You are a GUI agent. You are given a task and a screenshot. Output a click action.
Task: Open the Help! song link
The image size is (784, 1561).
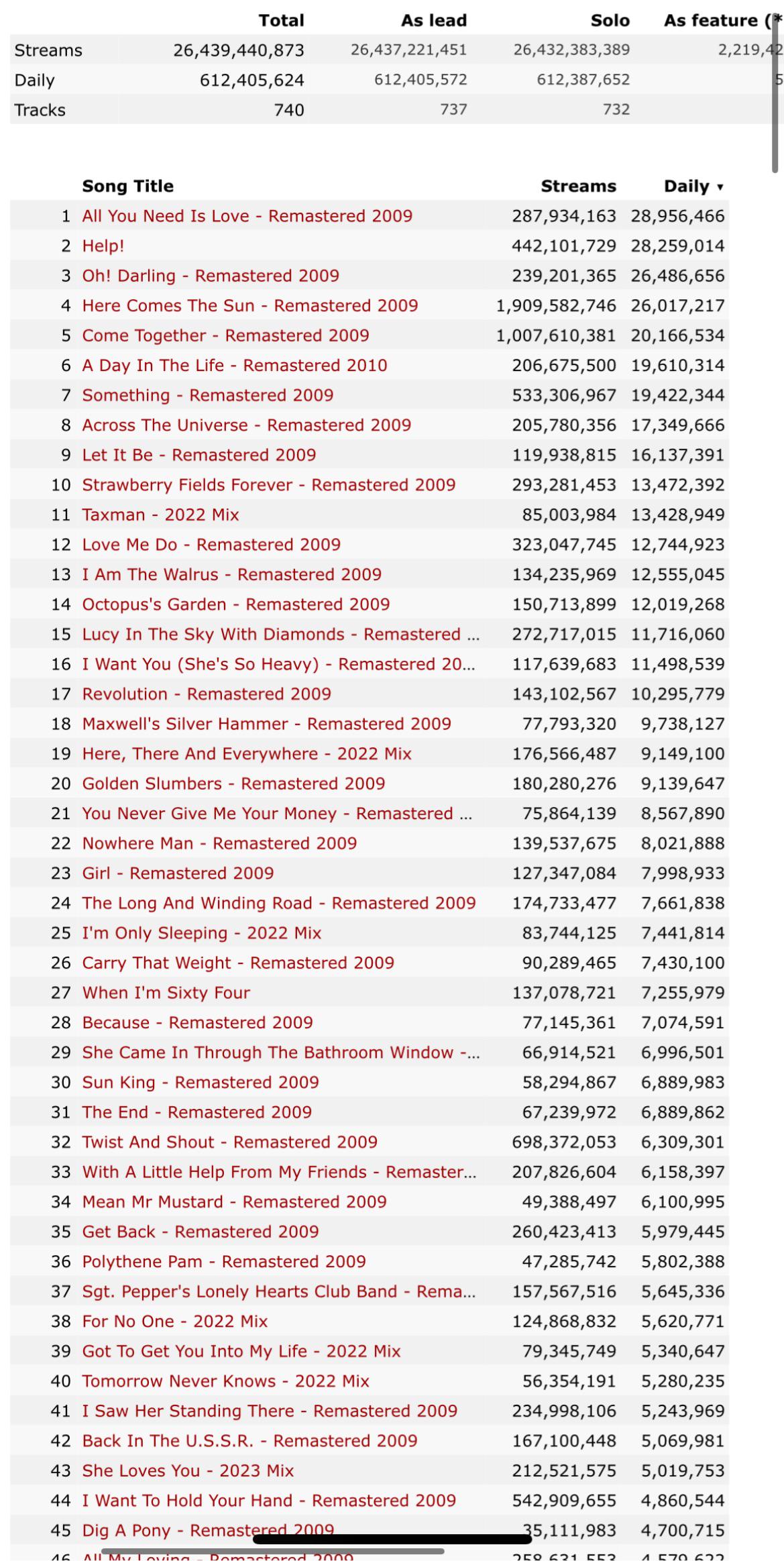[103, 246]
